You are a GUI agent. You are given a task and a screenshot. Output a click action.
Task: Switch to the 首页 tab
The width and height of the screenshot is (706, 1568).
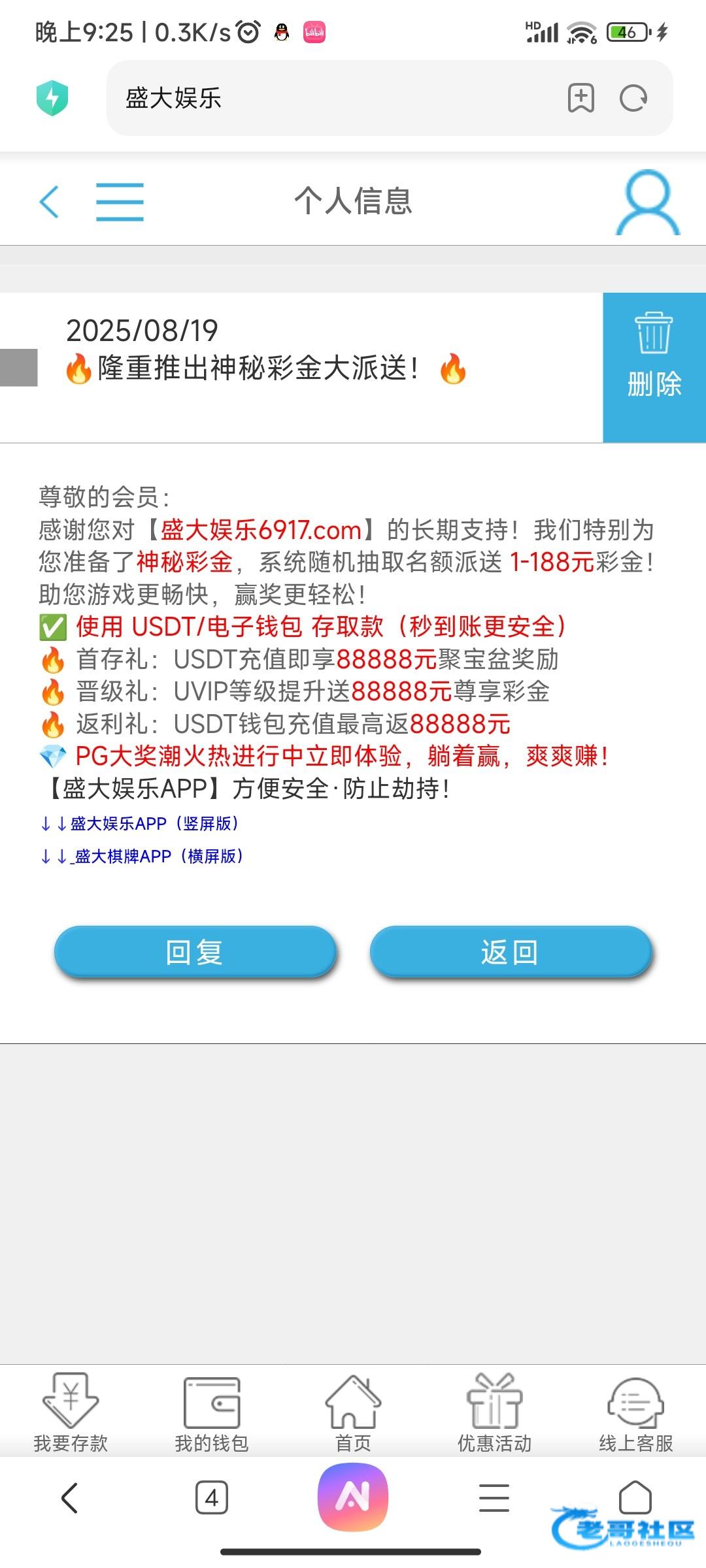[353, 1413]
